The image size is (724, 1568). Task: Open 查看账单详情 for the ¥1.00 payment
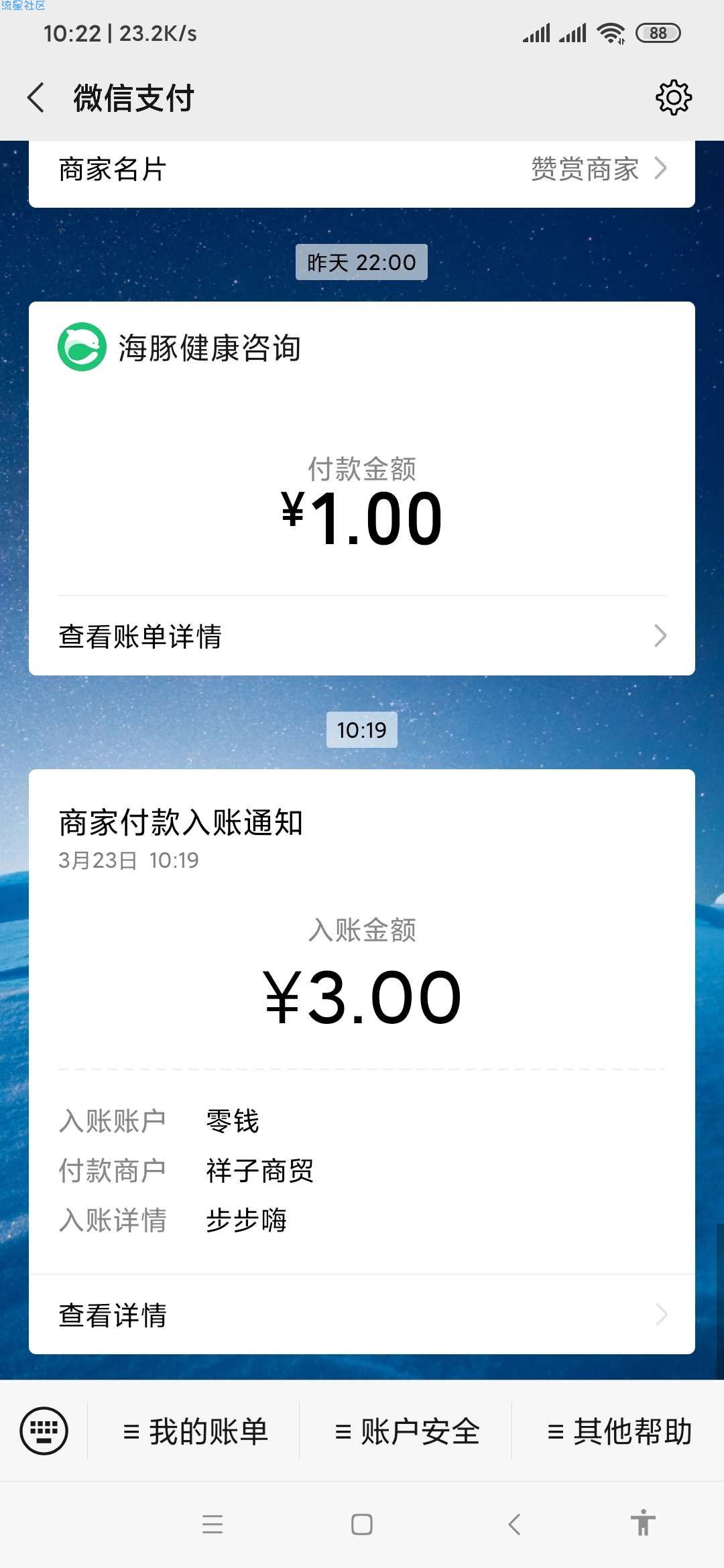click(x=362, y=636)
